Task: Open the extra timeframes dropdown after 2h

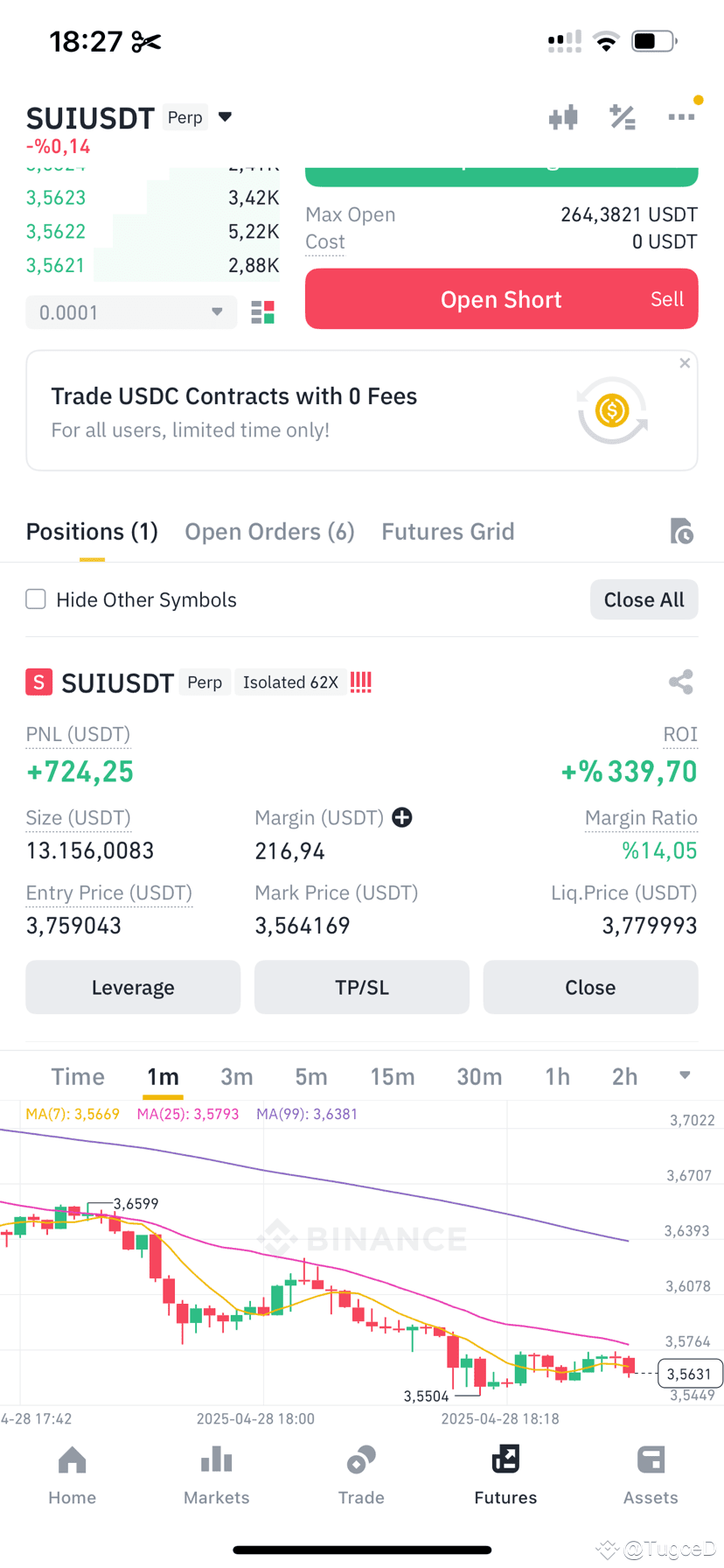Action: pyautogui.click(x=686, y=1076)
